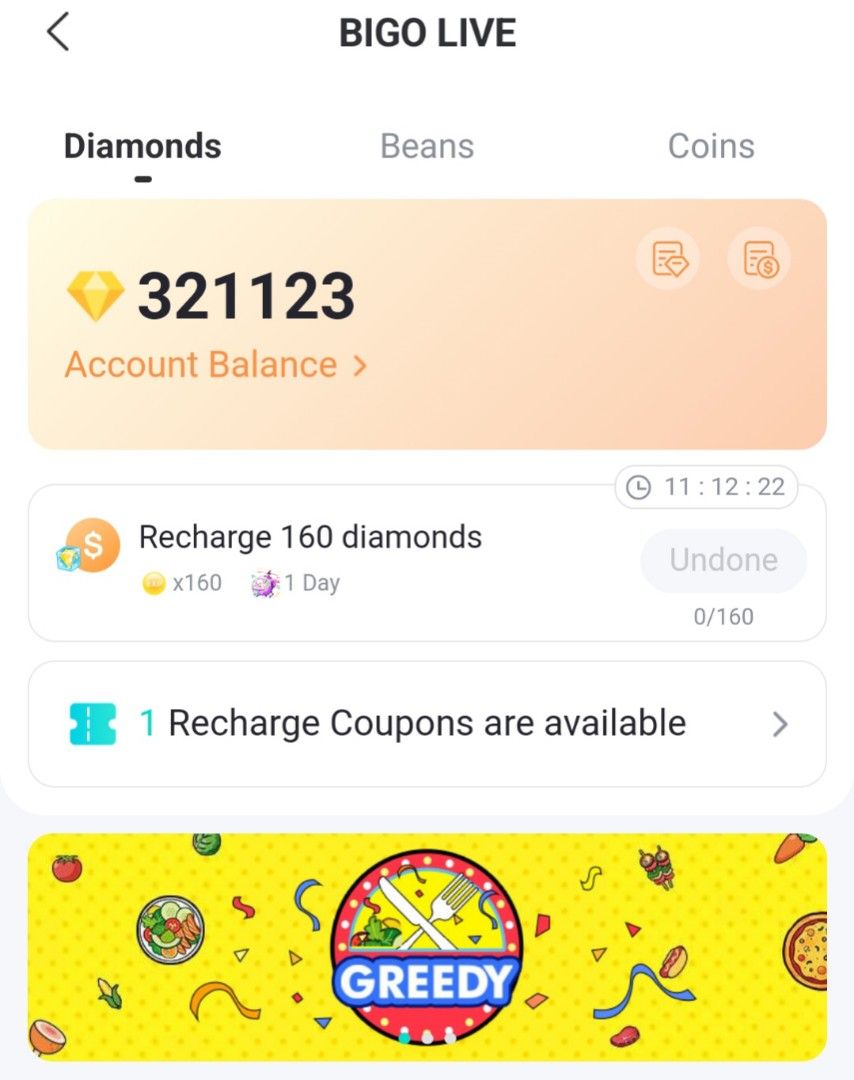Viewport: 854px width, 1080px height.
Task: Expand the 11:12:22 countdown bubble
Action: (x=706, y=488)
